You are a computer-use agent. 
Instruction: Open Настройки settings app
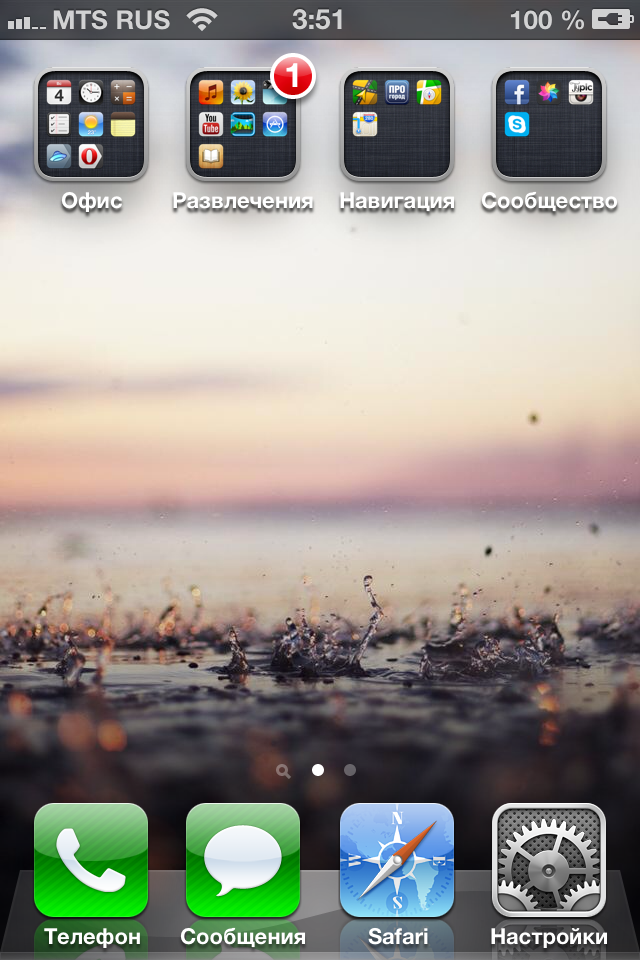548,860
